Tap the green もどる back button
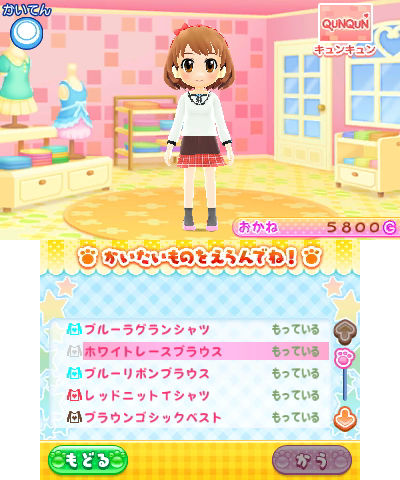 point(88,460)
